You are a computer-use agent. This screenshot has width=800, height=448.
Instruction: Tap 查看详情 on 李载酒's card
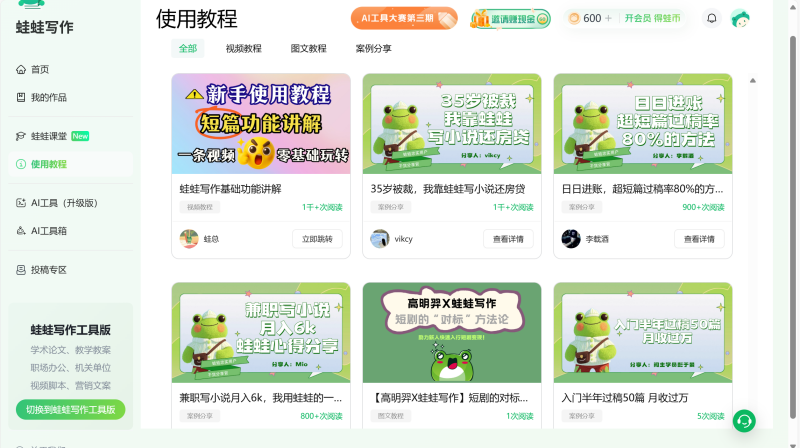(x=699, y=239)
